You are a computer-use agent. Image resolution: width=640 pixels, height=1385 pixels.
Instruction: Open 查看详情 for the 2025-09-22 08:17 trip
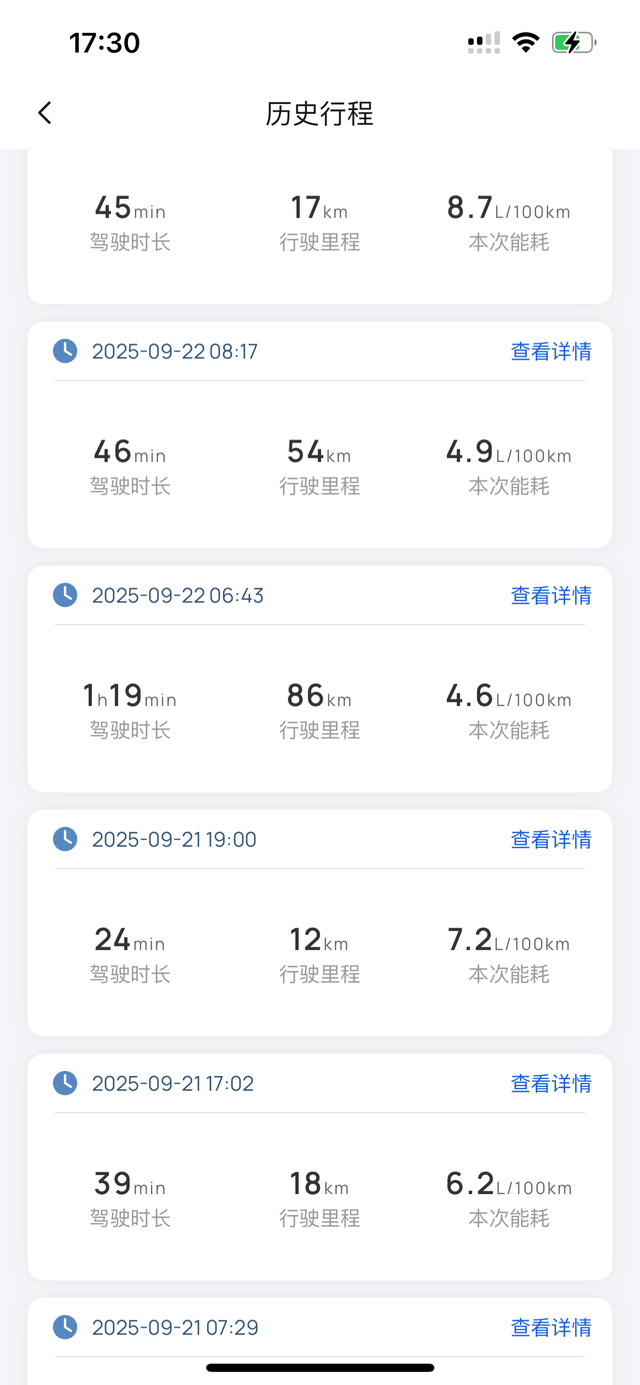tap(551, 351)
